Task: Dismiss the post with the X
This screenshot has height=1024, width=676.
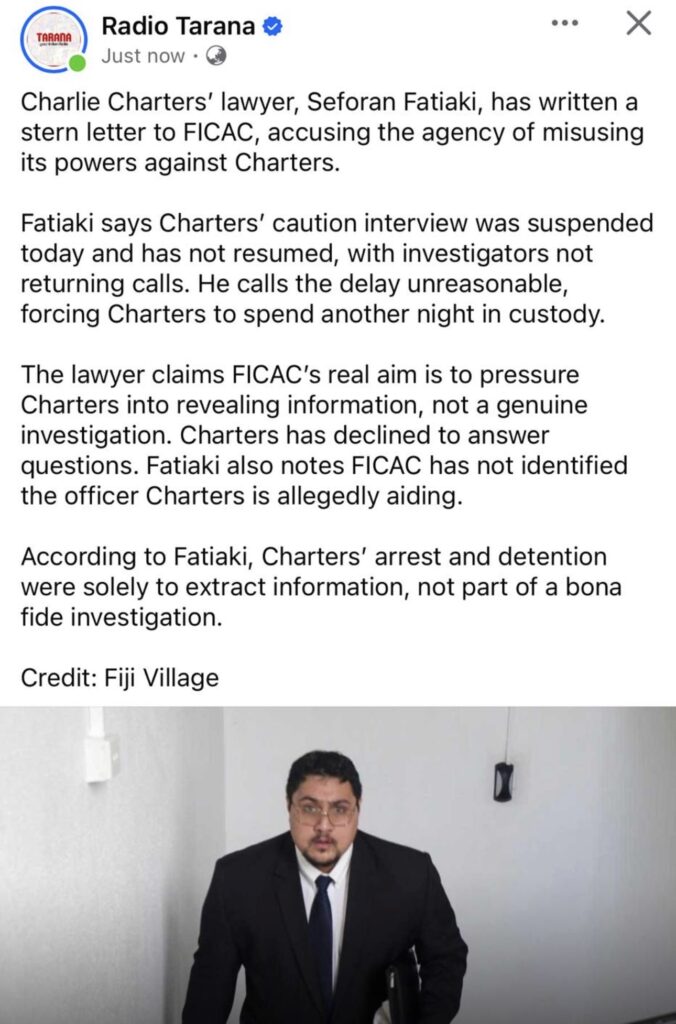Action: click(638, 23)
